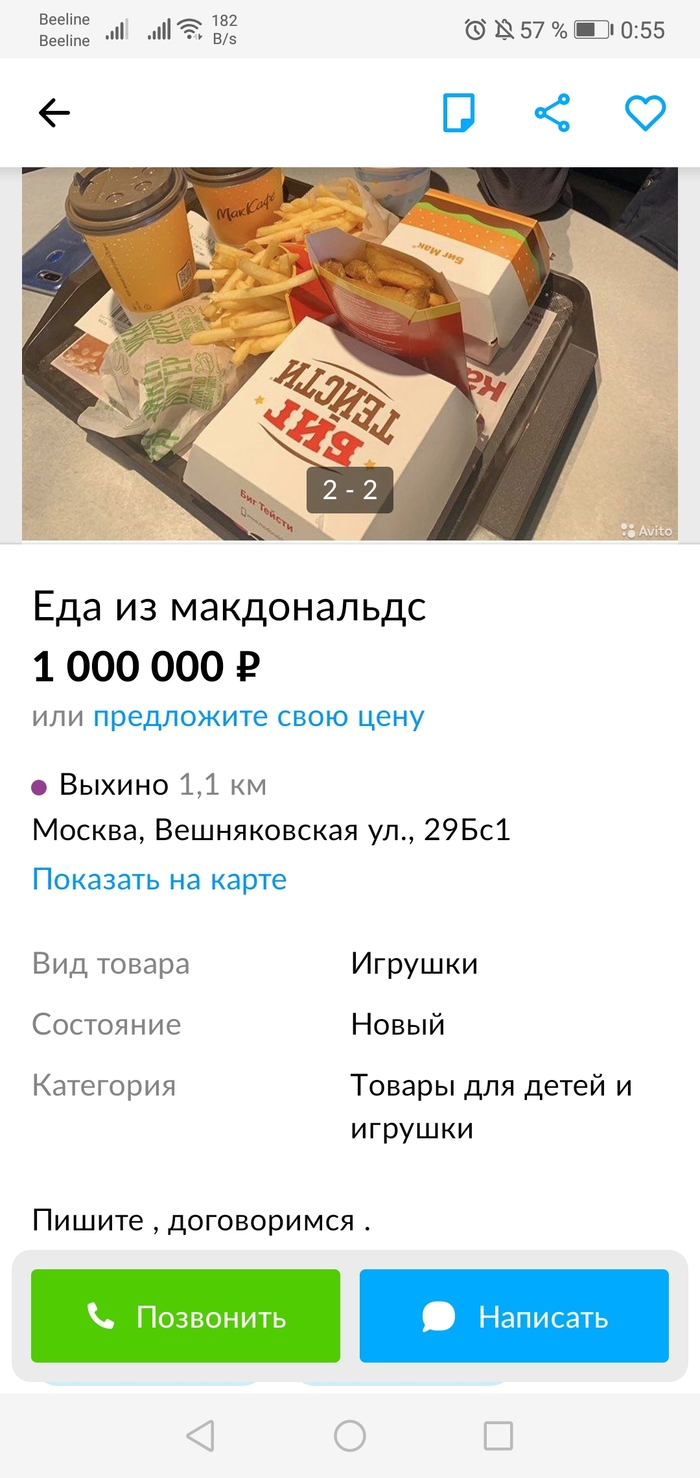This screenshot has width=700, height=1478.
Task: Message the seller with "Написать"
Action: 514,1317
